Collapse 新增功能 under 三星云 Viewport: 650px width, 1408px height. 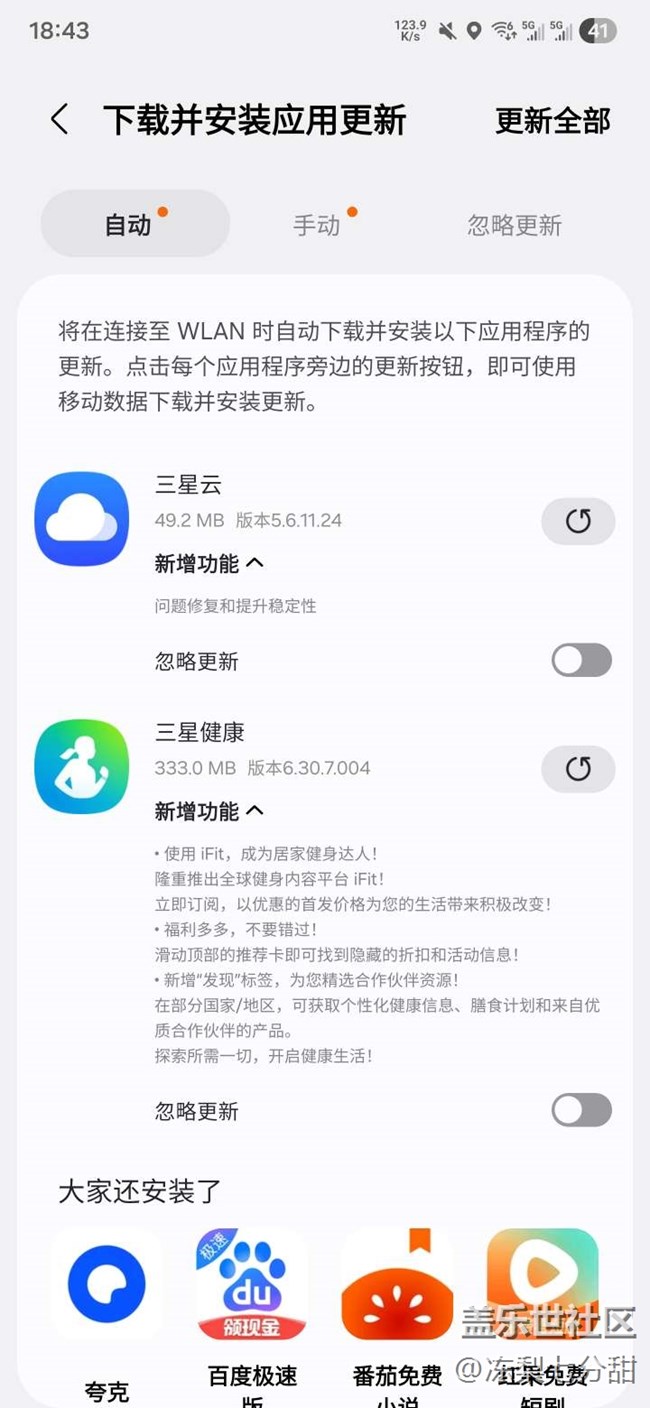[209, 564]
